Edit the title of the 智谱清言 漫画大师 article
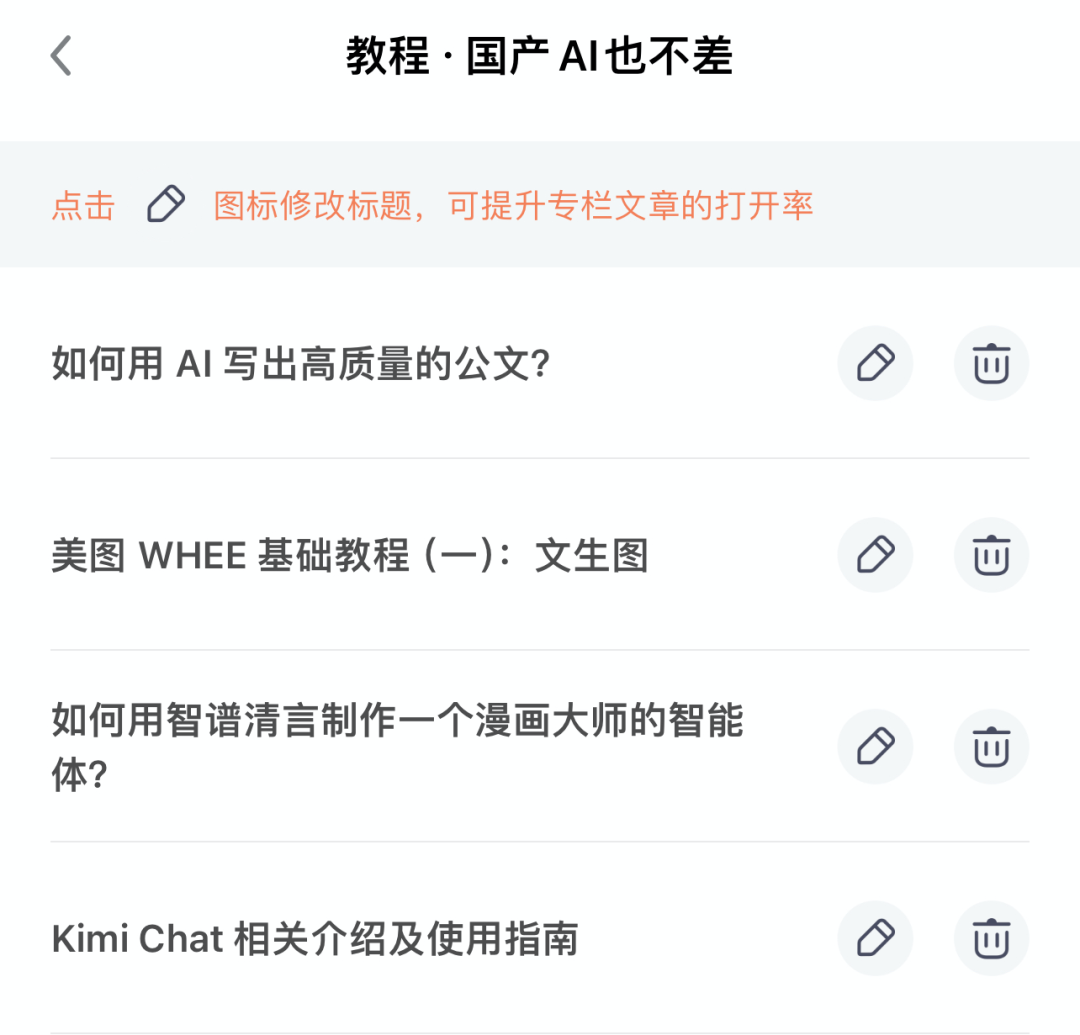Image resolution: width=1080 pixels, height=1035 pixels. coord(875,746)
